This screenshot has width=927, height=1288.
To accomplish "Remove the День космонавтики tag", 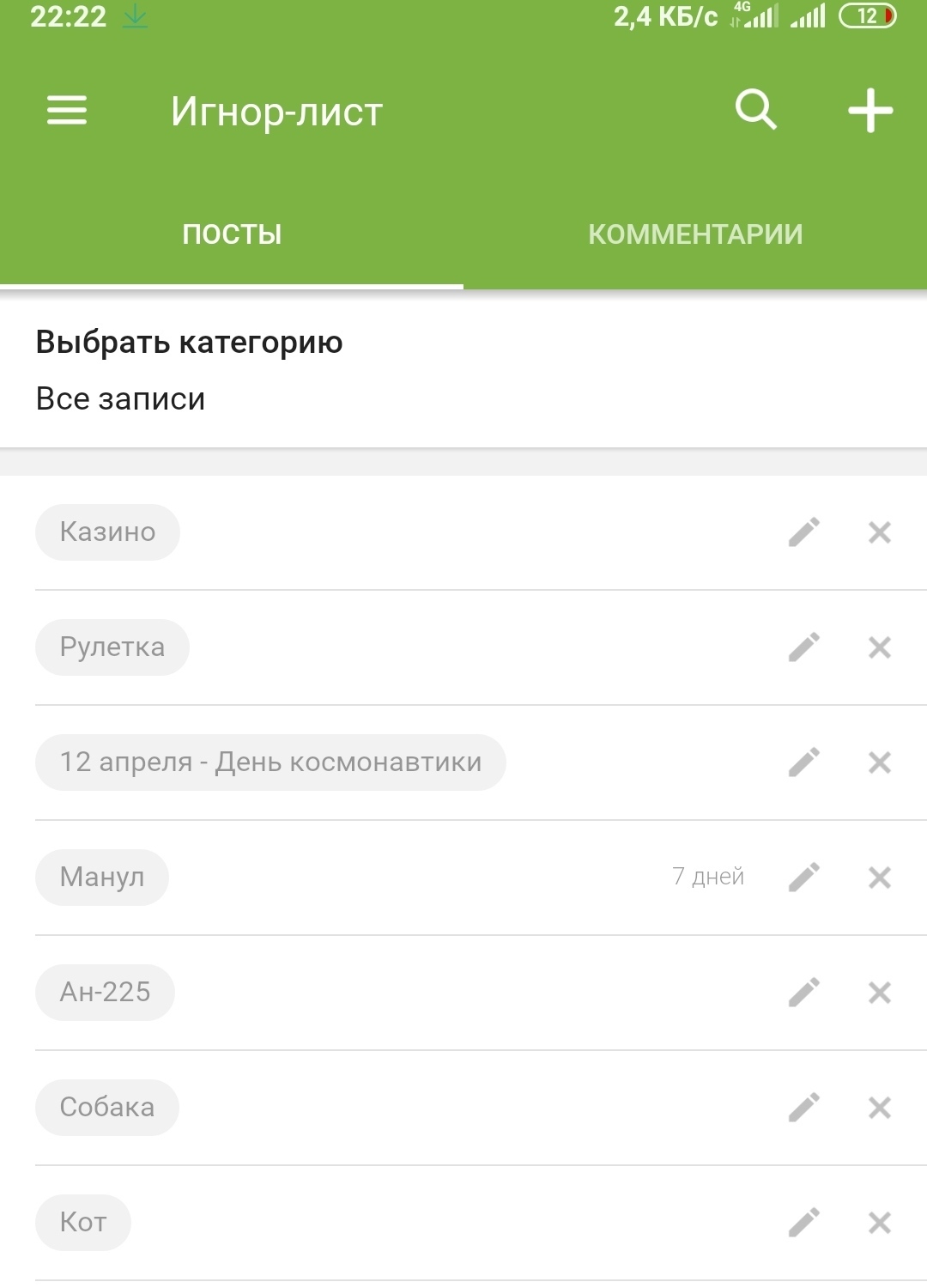I will (x=880, y=762).
